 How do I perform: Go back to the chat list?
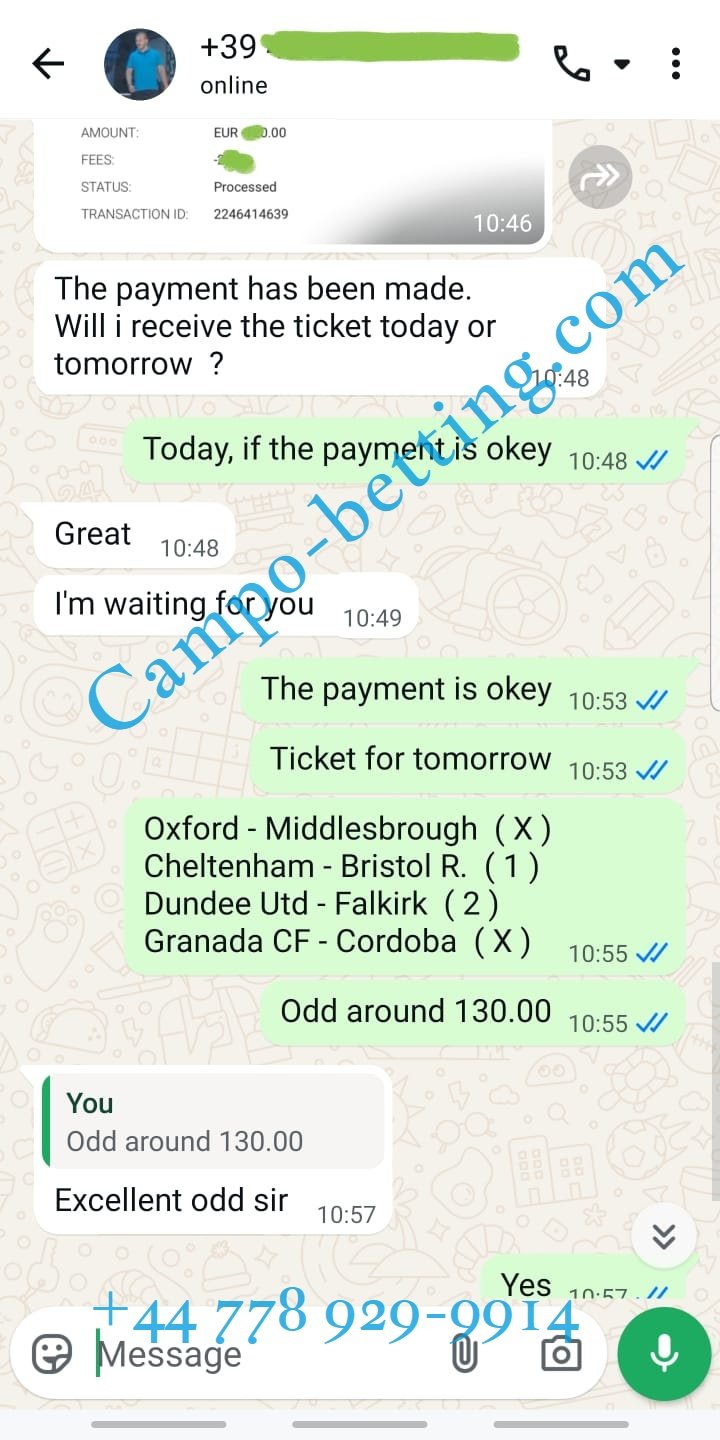[x=47, y=65]
